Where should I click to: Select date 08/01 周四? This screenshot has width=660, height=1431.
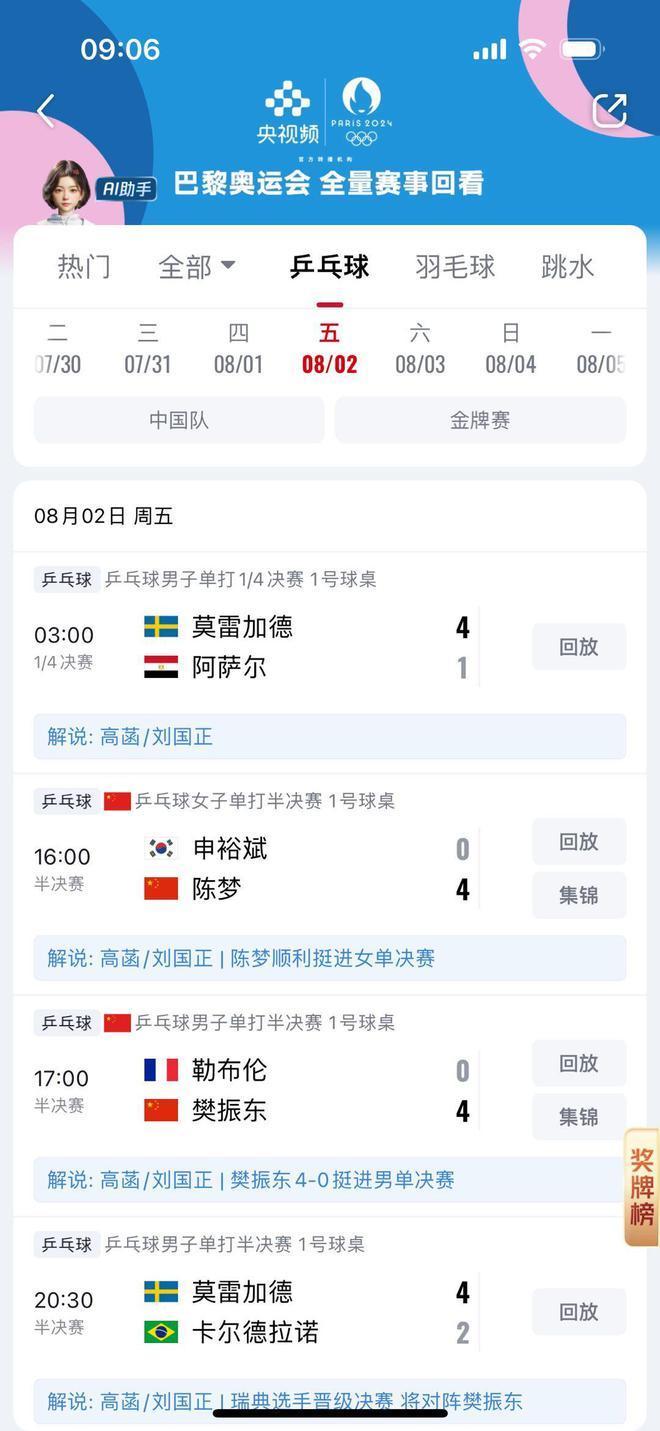coord(238,349)
